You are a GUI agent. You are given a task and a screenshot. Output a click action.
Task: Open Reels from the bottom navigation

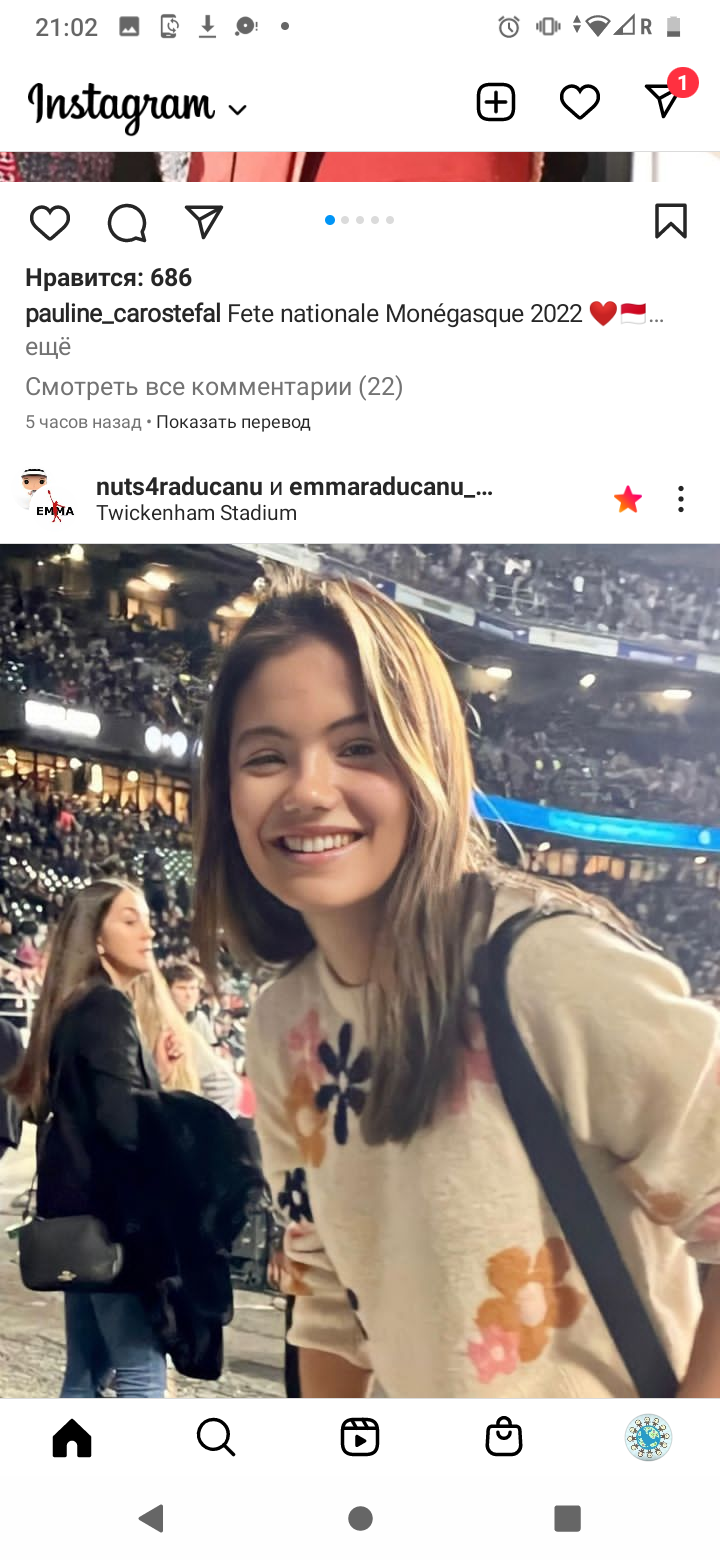click(359, 1437)
